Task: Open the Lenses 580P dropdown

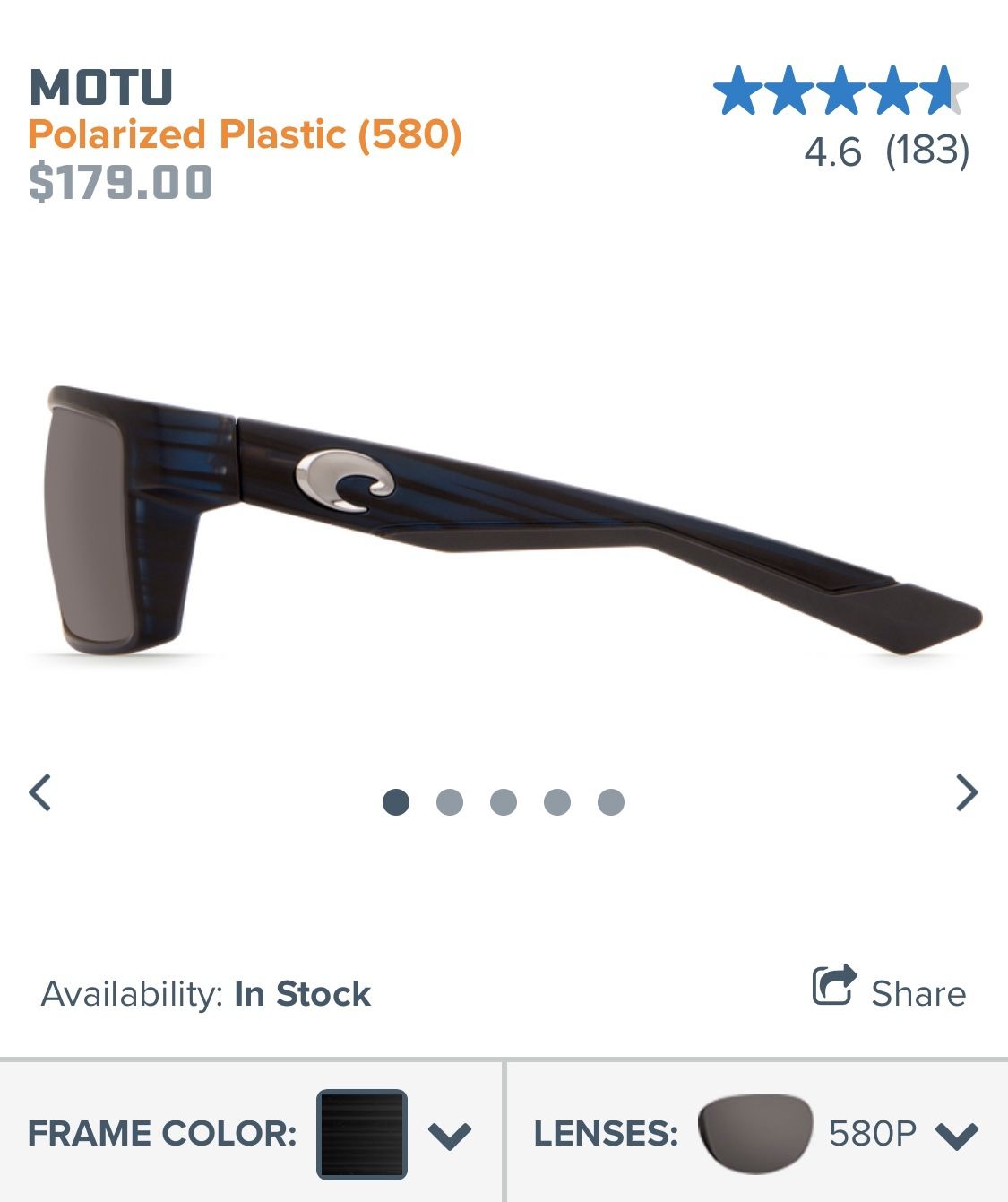Action: point(956,1135)
